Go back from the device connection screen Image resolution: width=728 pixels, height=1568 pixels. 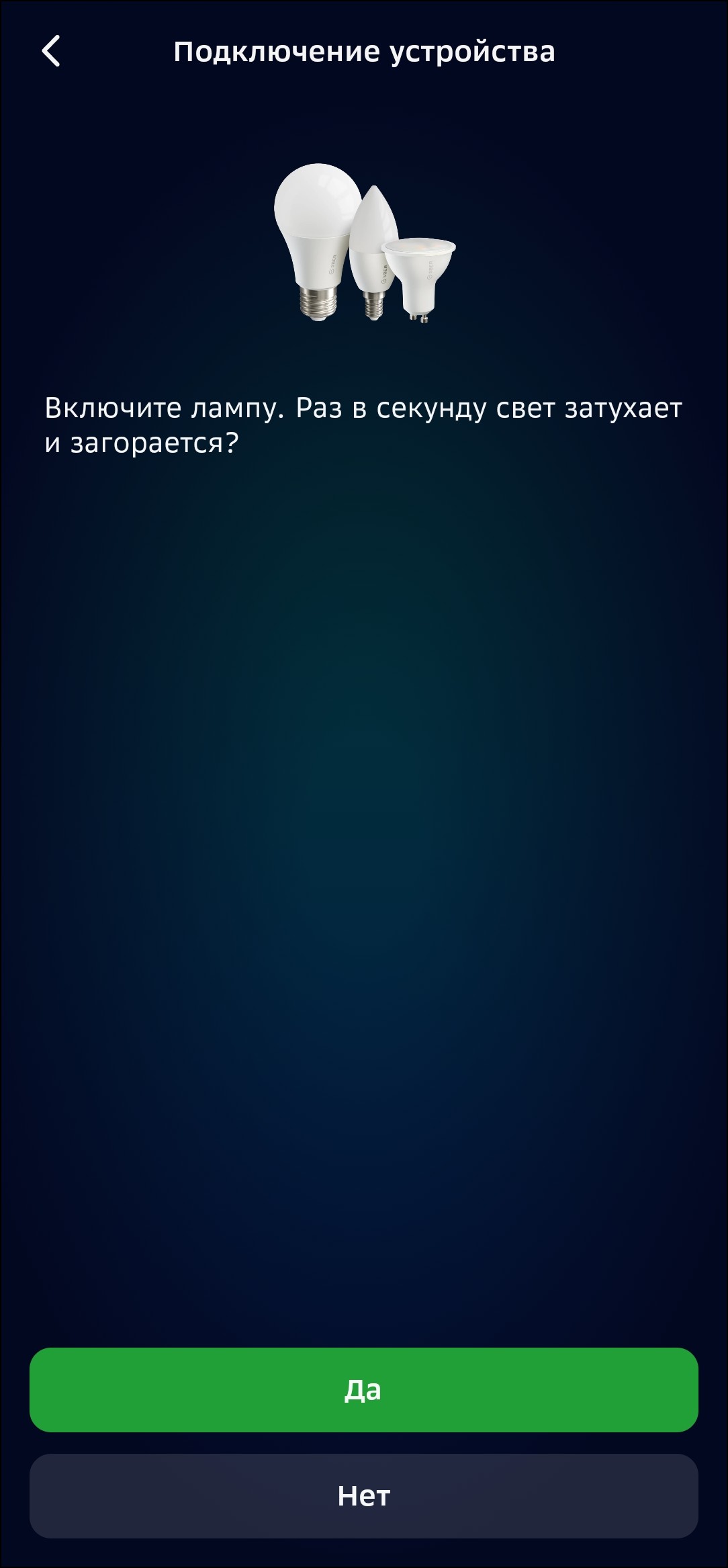click(51, 51)
